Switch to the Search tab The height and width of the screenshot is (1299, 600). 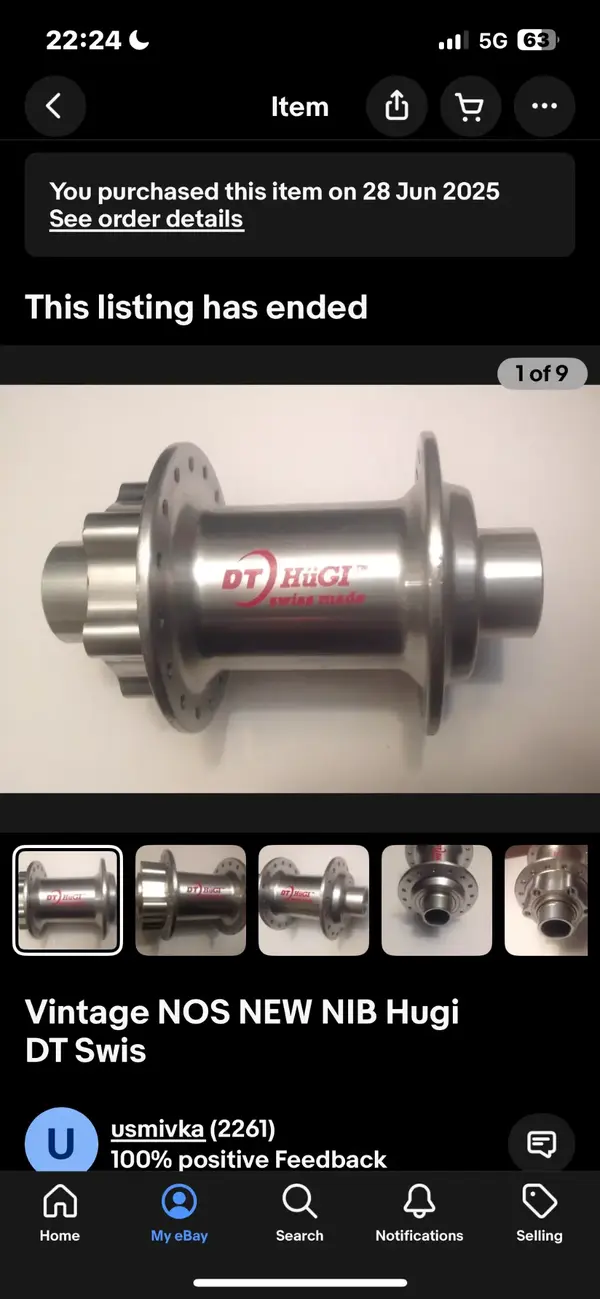(299, 1212)
